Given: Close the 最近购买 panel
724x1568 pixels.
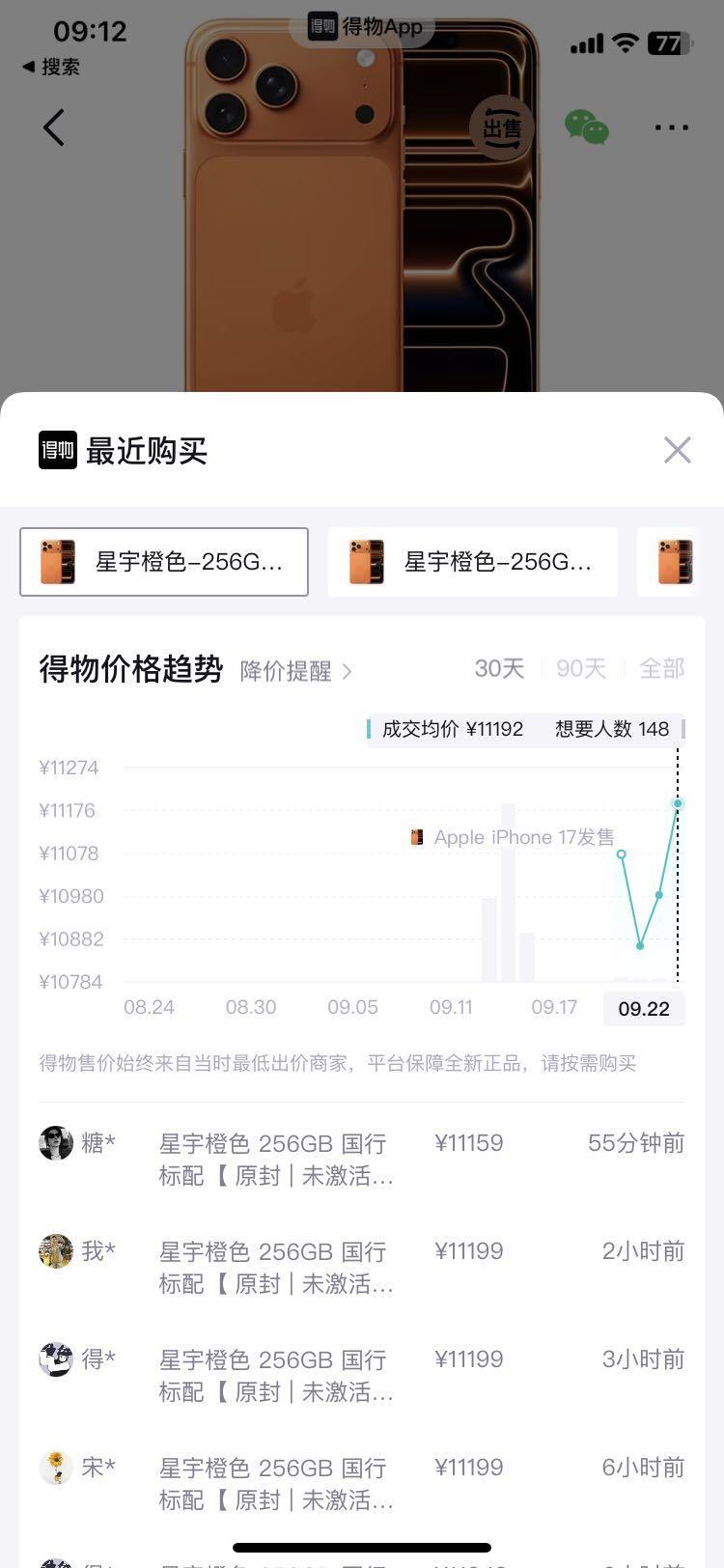Looking at the screenshot, I should click(x=677, y=450).
